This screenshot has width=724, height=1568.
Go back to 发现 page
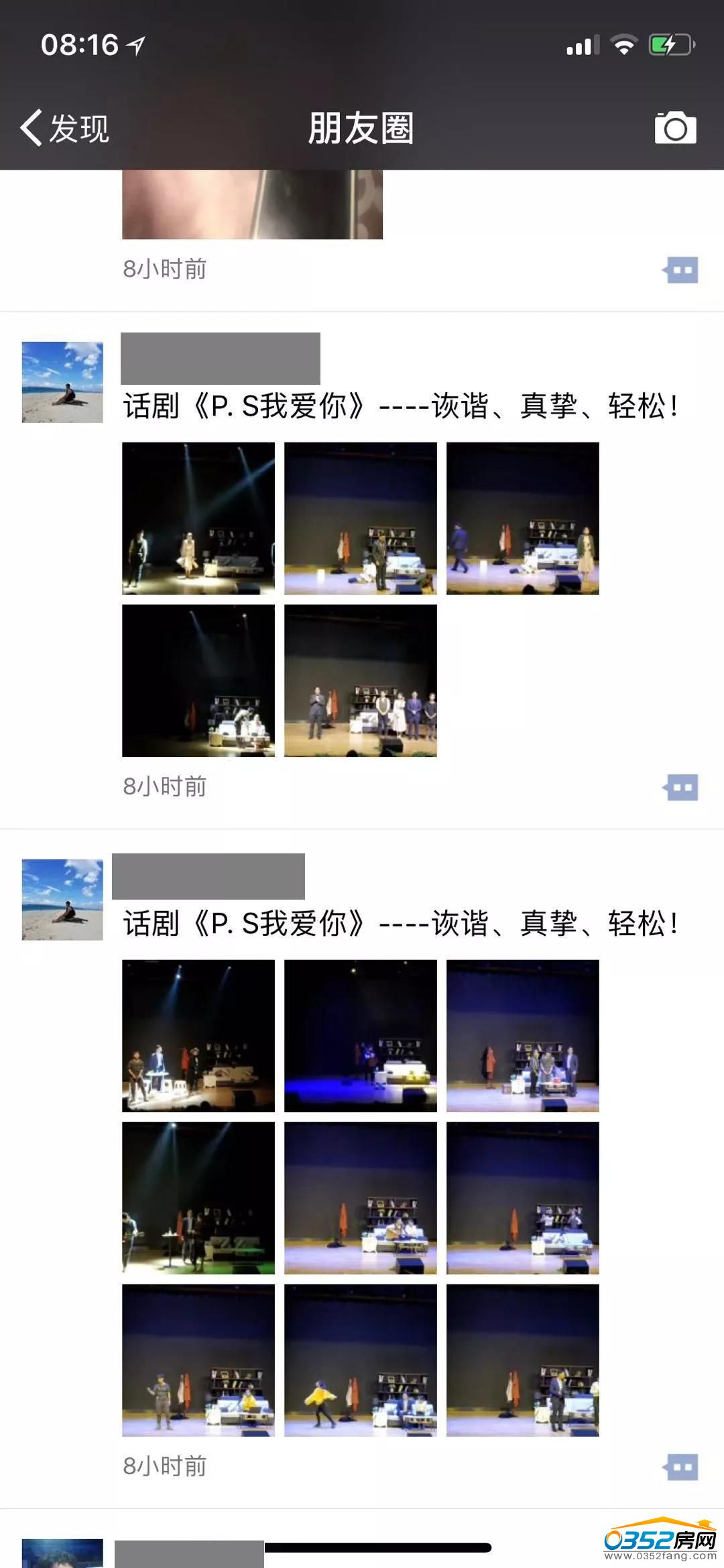coord(65,127)
